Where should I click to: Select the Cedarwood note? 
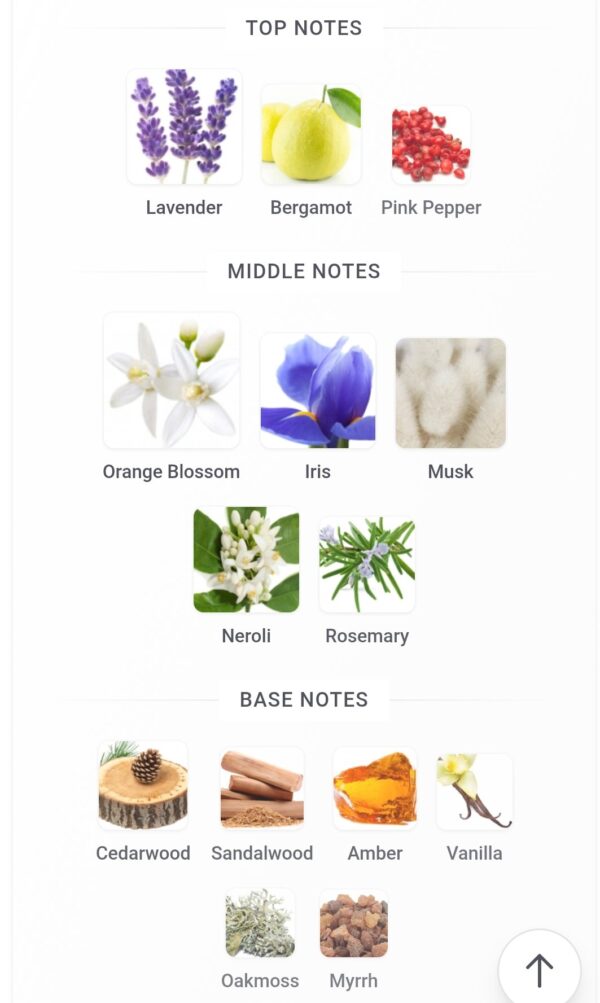point(143,786)
